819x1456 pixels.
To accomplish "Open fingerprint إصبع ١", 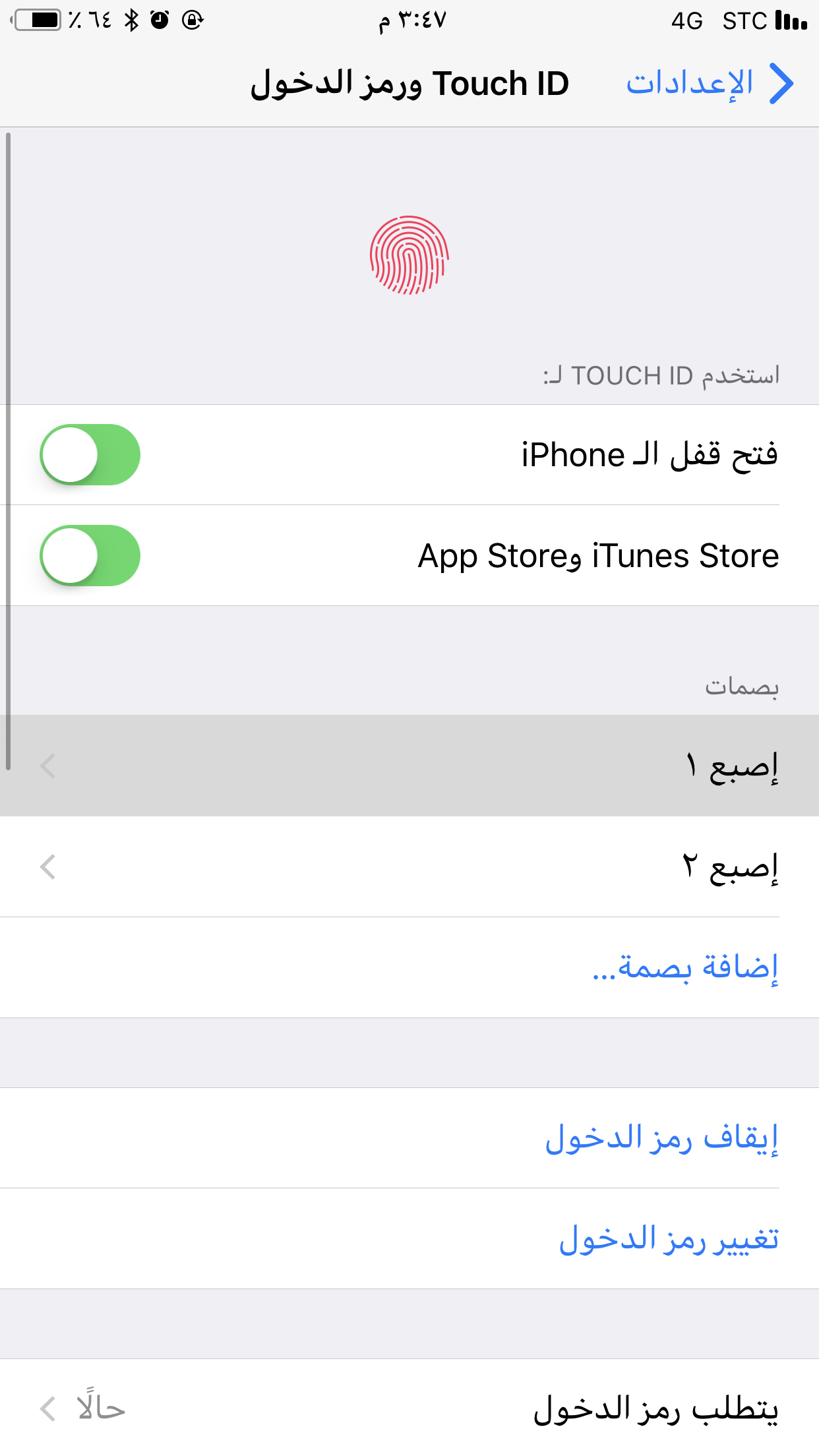I will 409,766.
